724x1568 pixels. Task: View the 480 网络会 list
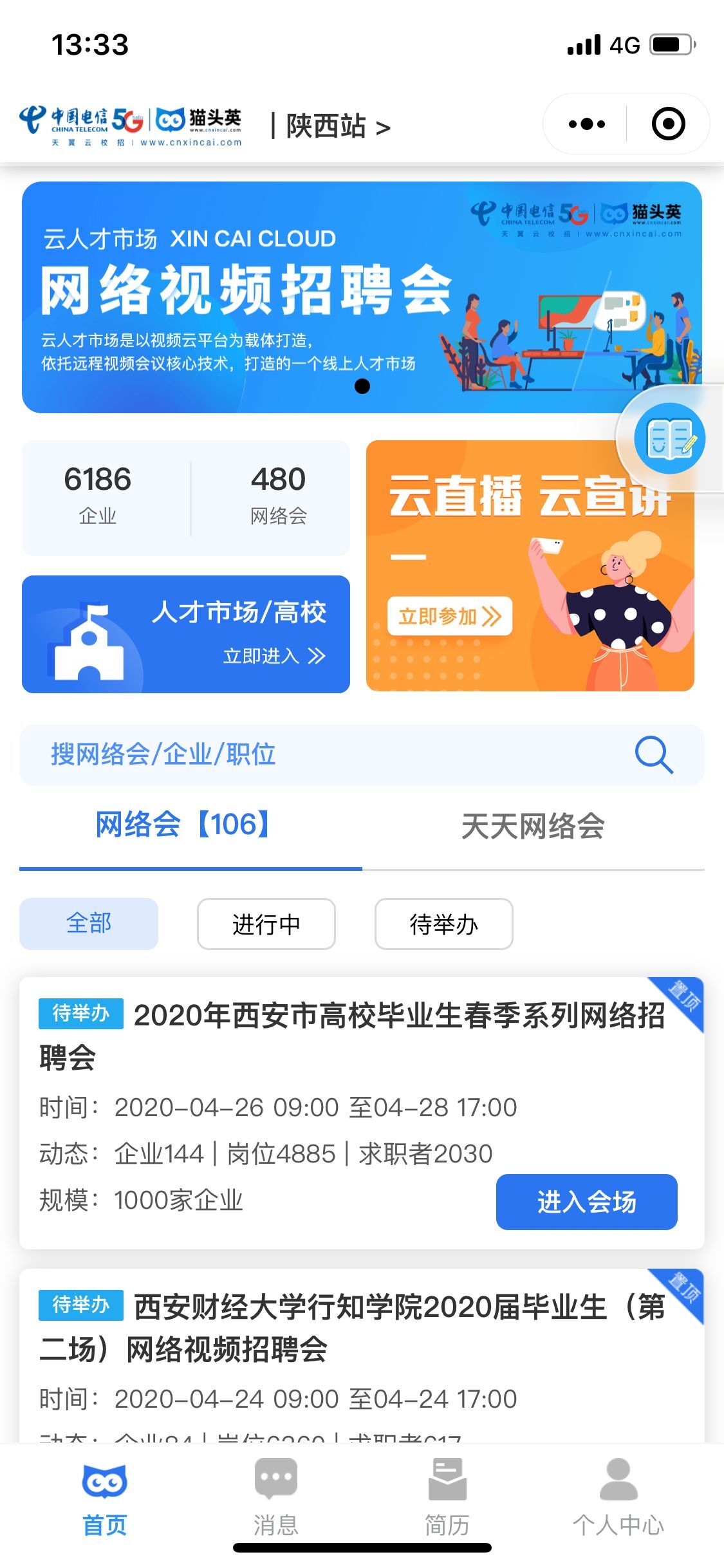(278, 496)
